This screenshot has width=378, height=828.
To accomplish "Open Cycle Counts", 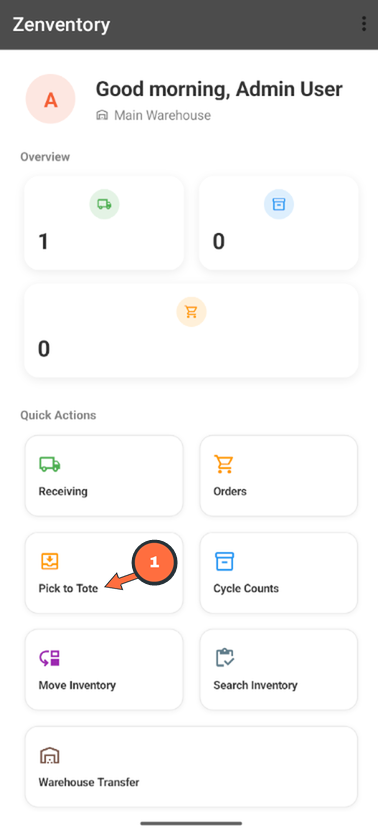I will (x=279, y=573).
